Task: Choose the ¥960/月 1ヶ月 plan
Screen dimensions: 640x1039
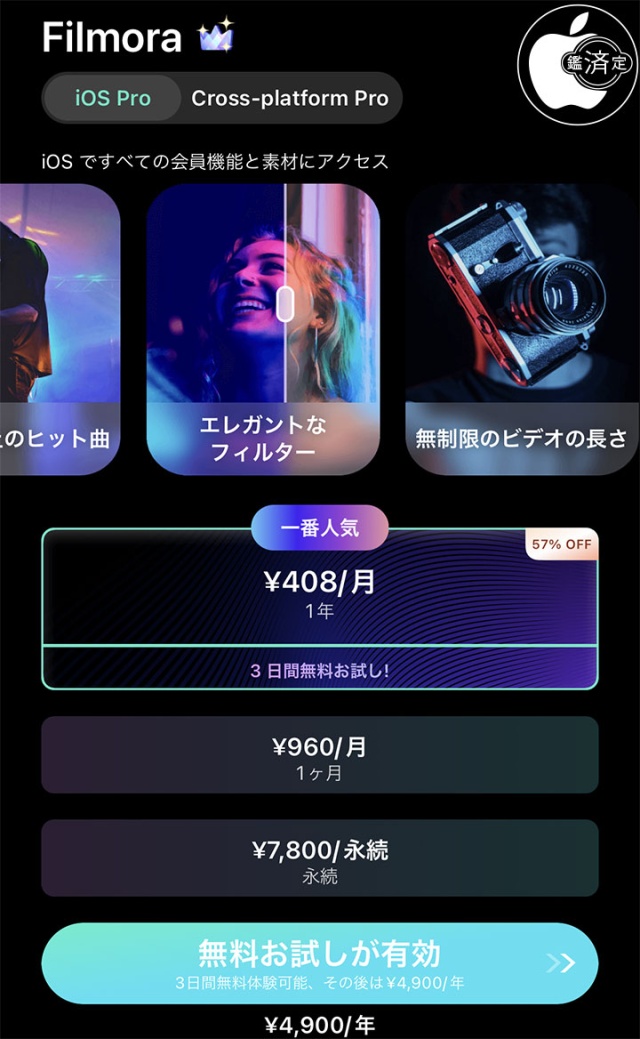Action: tap(319, 756)
